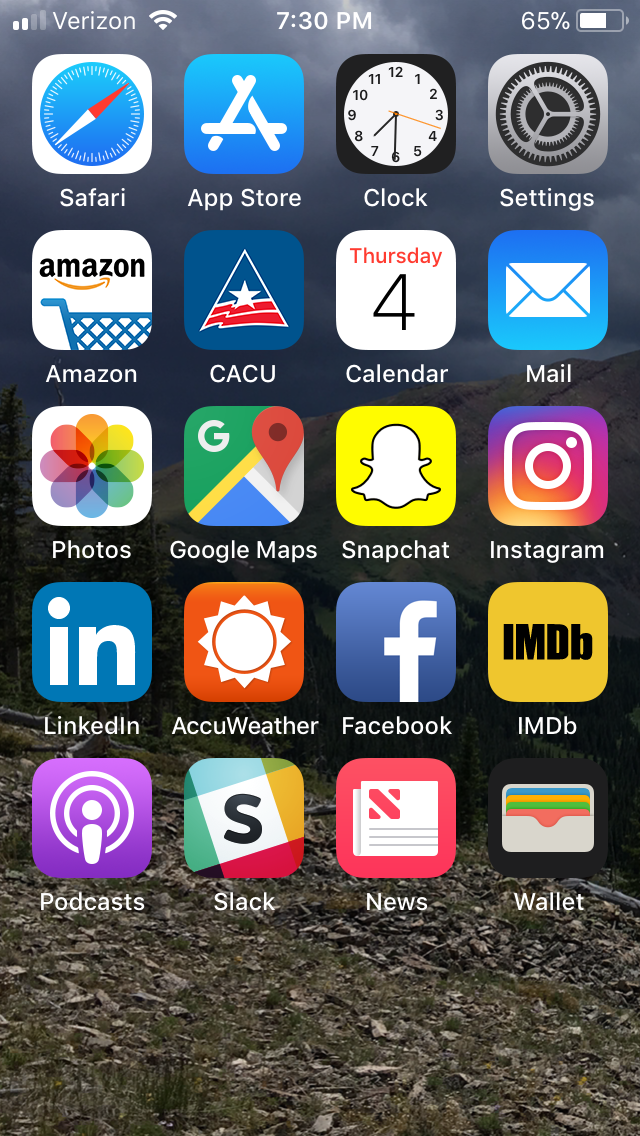This screenshot has height=1136, width=640.
Task: Open the Calendar app
Action: pyautogui.click(x=396, y=290)
